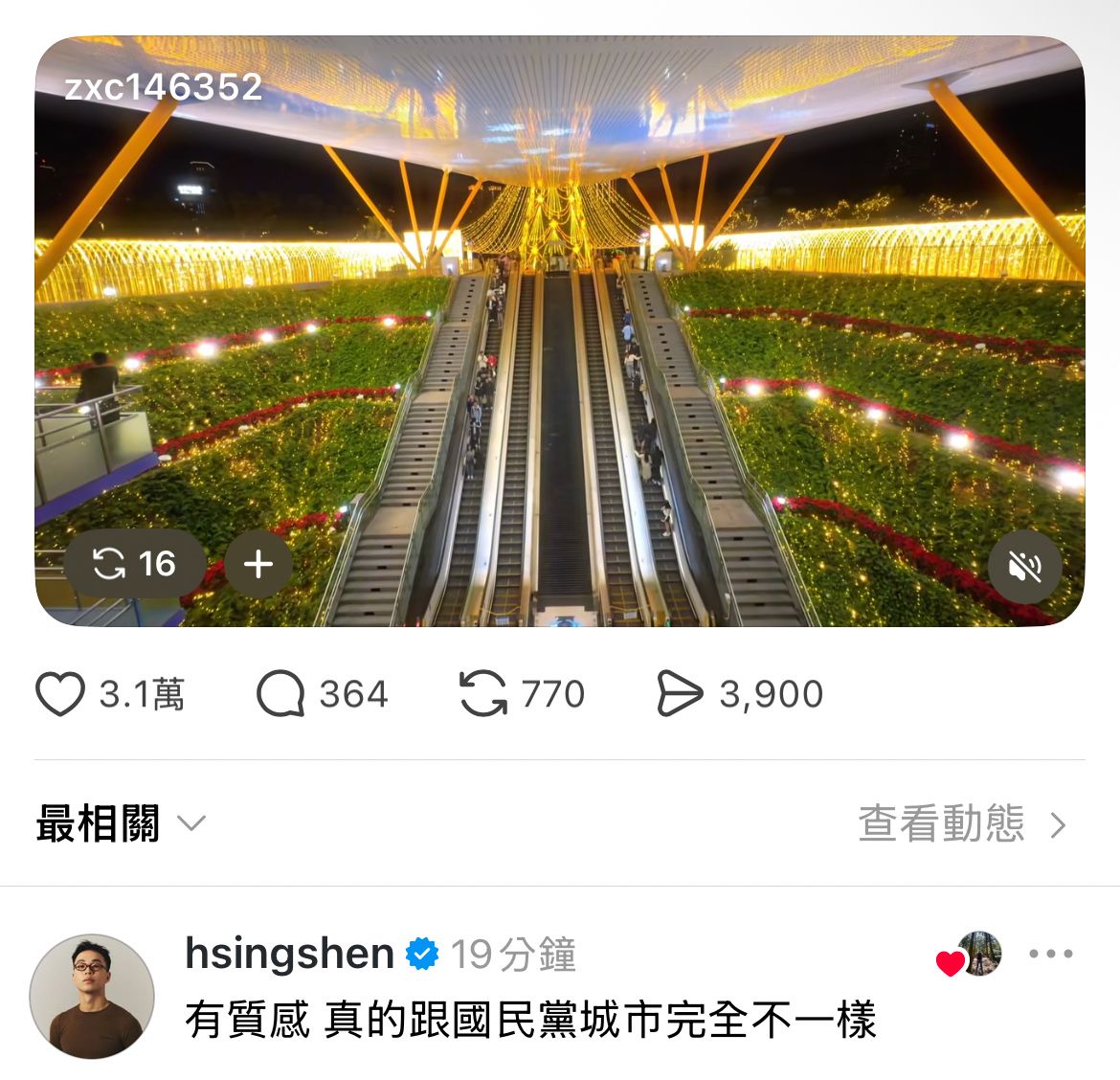The height and width of the screenshot is (1080, 1120).
Task: Like the post with 3.1萬 likes
Action: [60, 693]
